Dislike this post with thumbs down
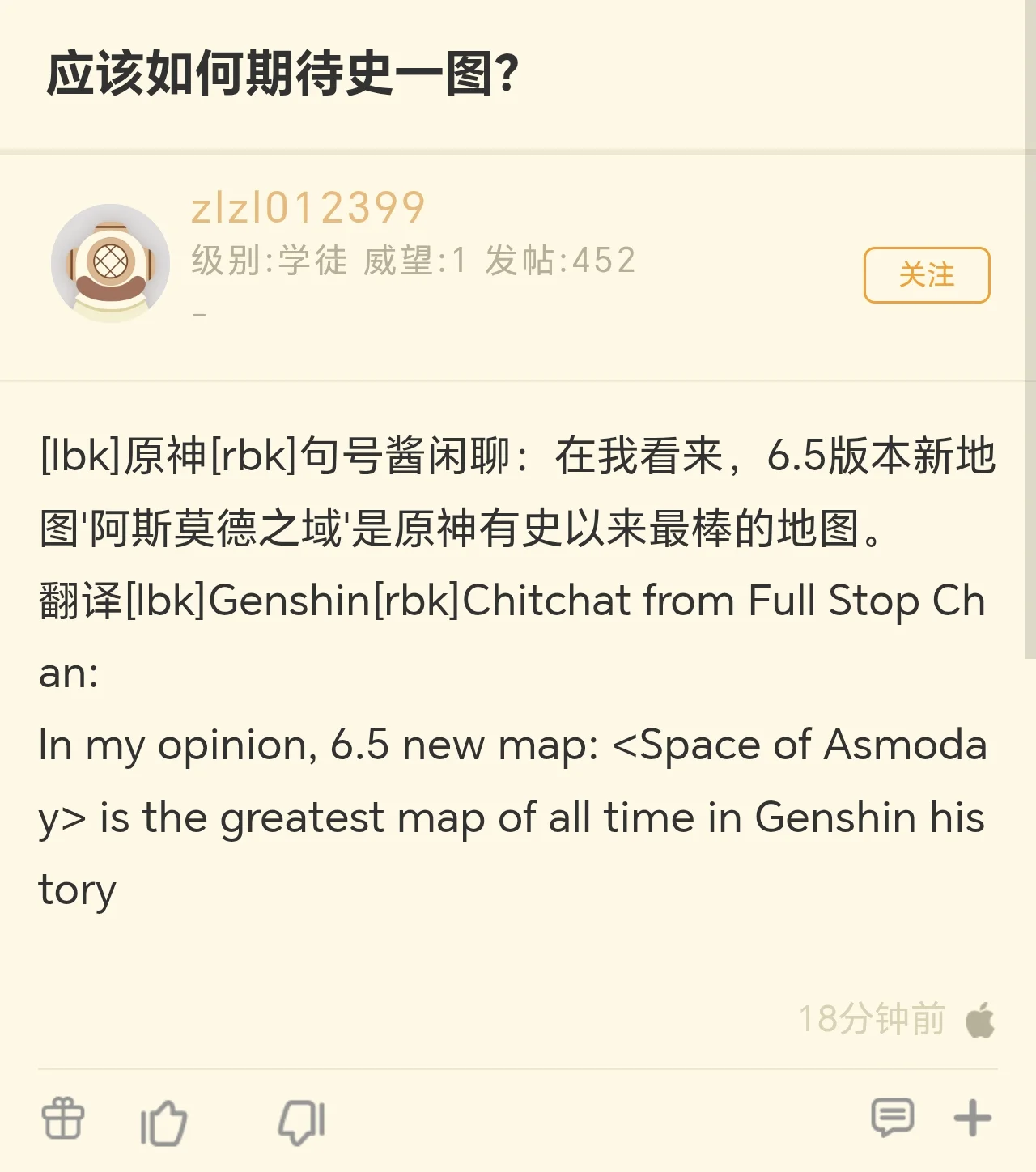This screenshot has width=1036, height=1172. [x=301, y=1122]
